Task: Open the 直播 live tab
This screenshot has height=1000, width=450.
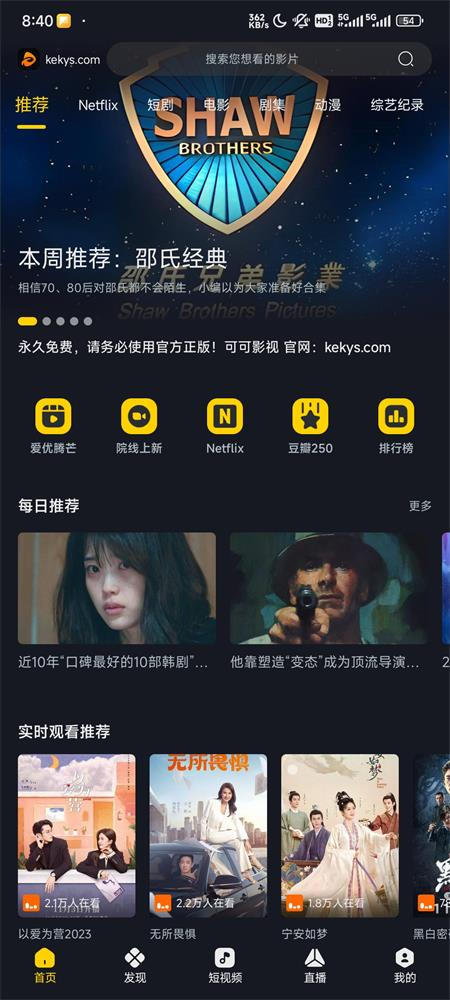Action: pyautogui.click(x=315, y=966)
